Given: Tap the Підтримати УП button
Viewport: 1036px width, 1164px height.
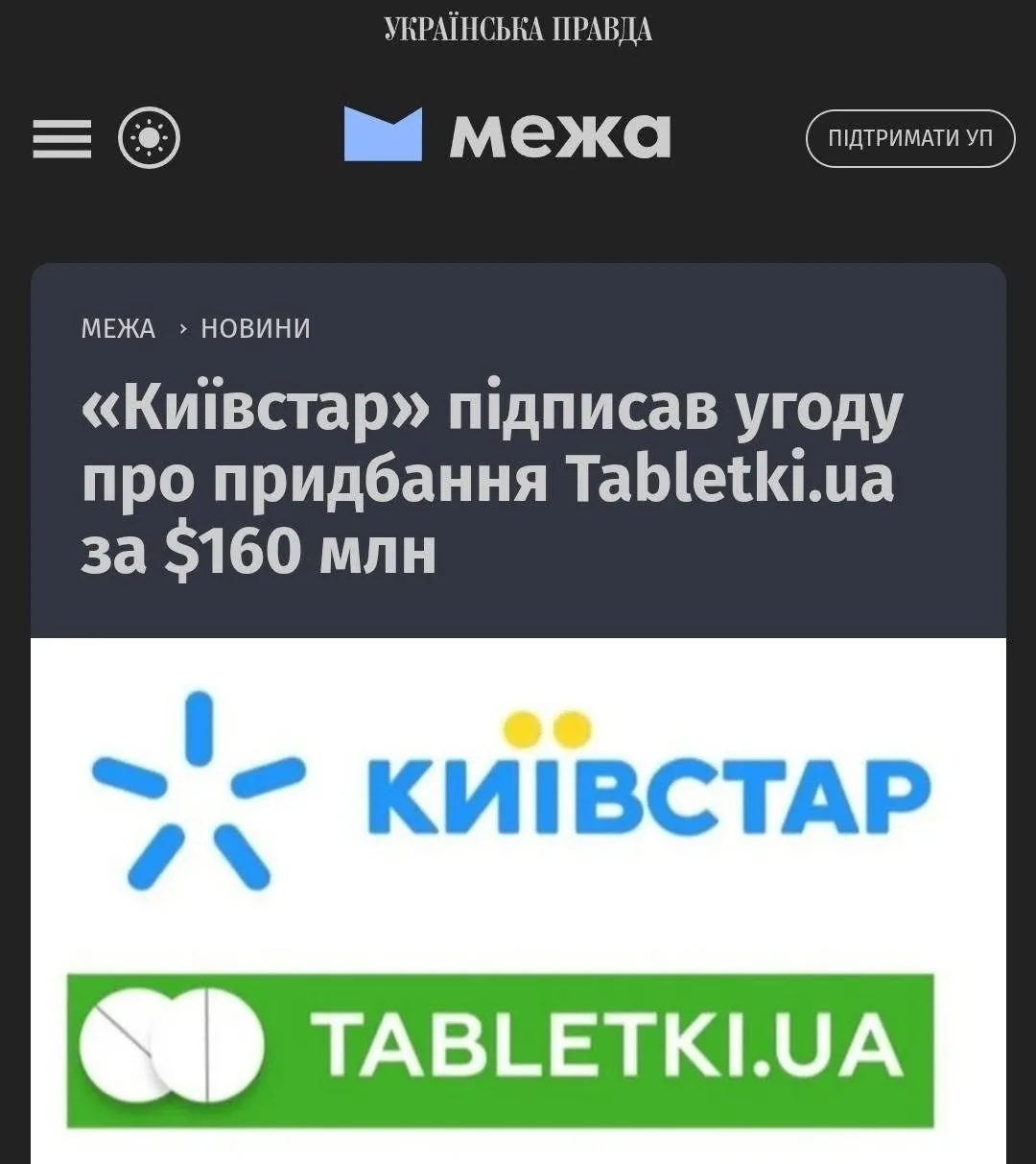Looking at the screenshot, I should click(909, 138).
